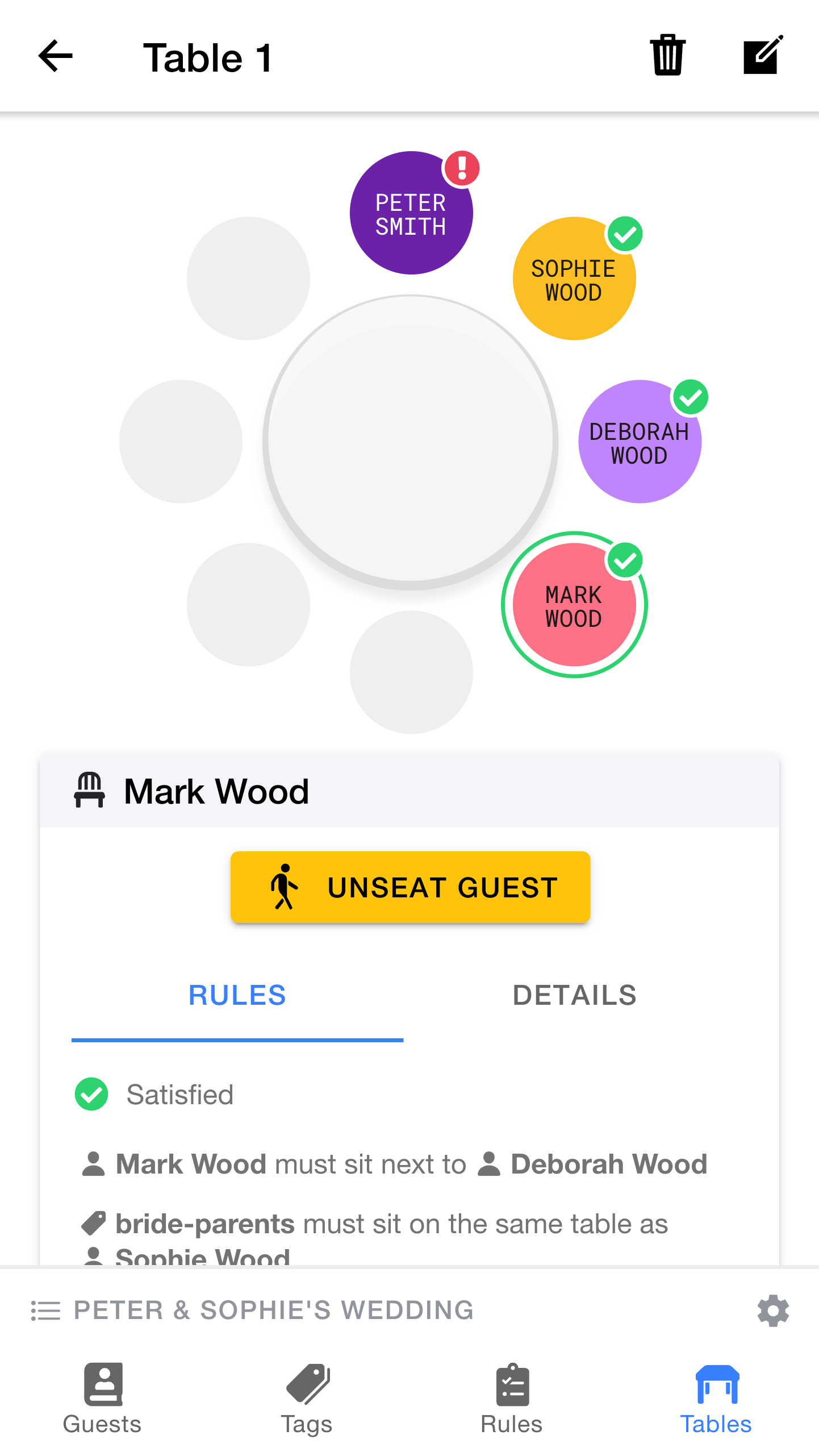Open Rules in bottom navigation
The width and height of the screenshot is (819, 1456).
(512, 1399)
